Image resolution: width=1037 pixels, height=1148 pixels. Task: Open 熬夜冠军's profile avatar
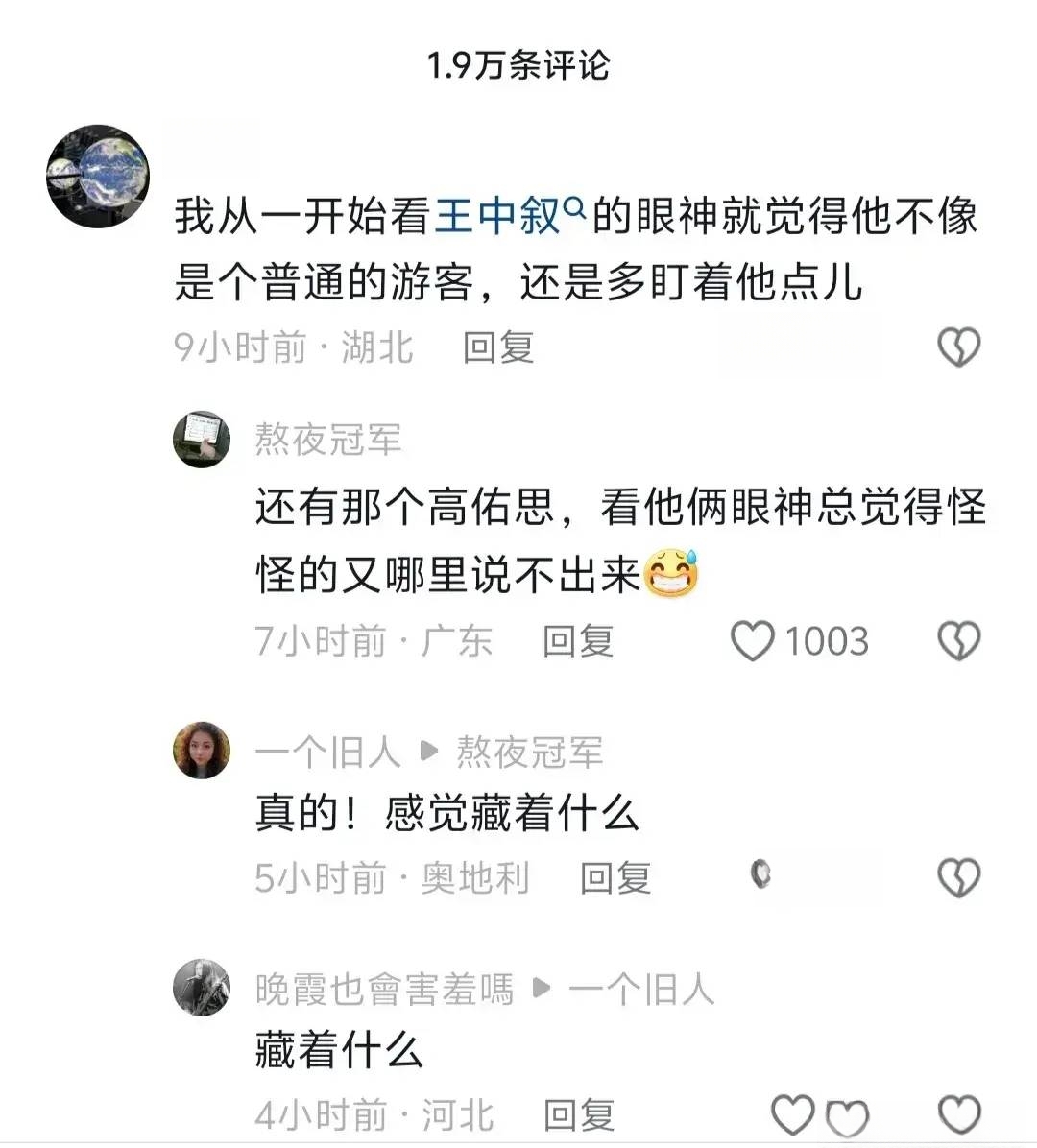202,440
